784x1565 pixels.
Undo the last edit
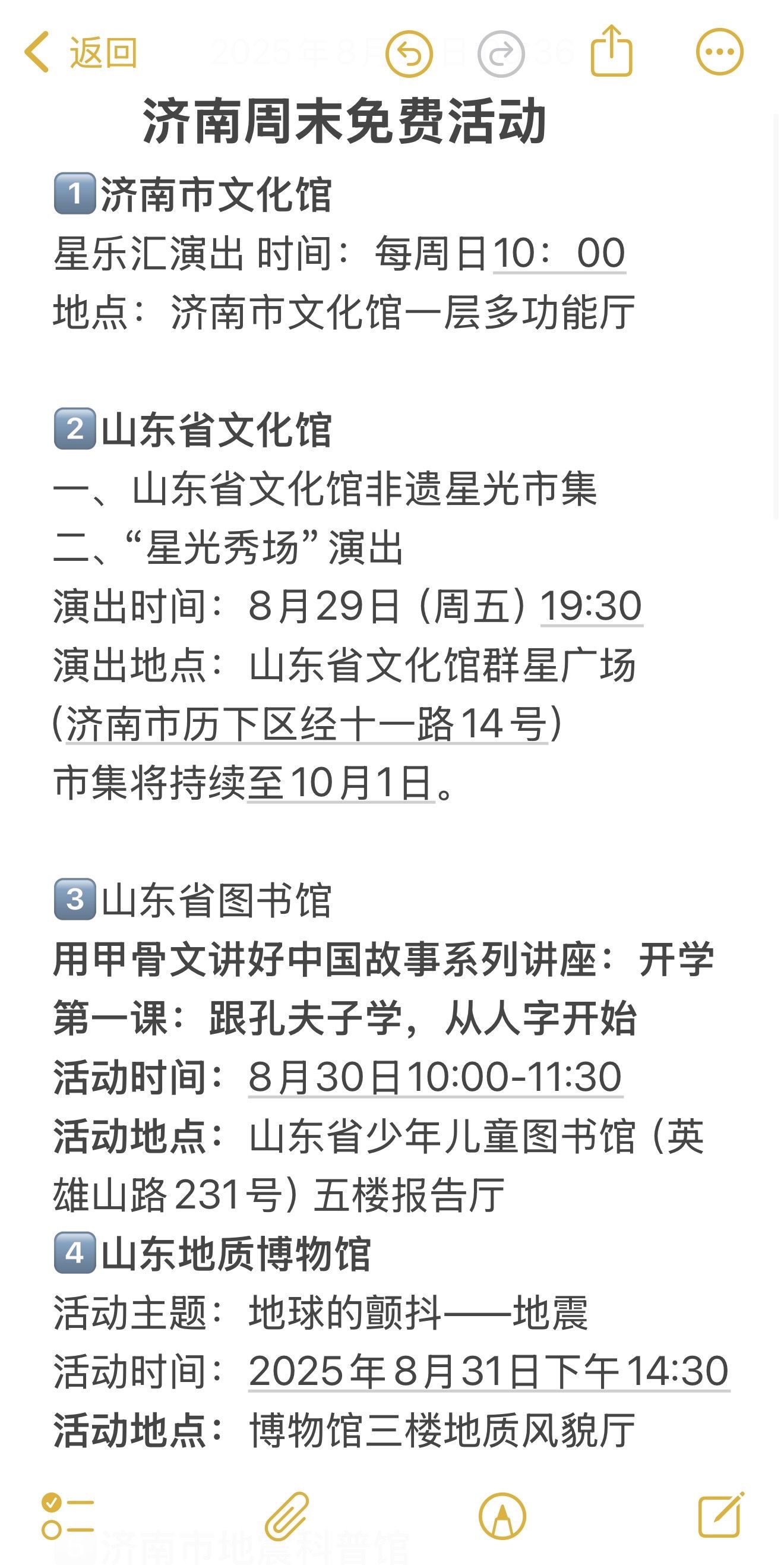[x=409, y=54]
